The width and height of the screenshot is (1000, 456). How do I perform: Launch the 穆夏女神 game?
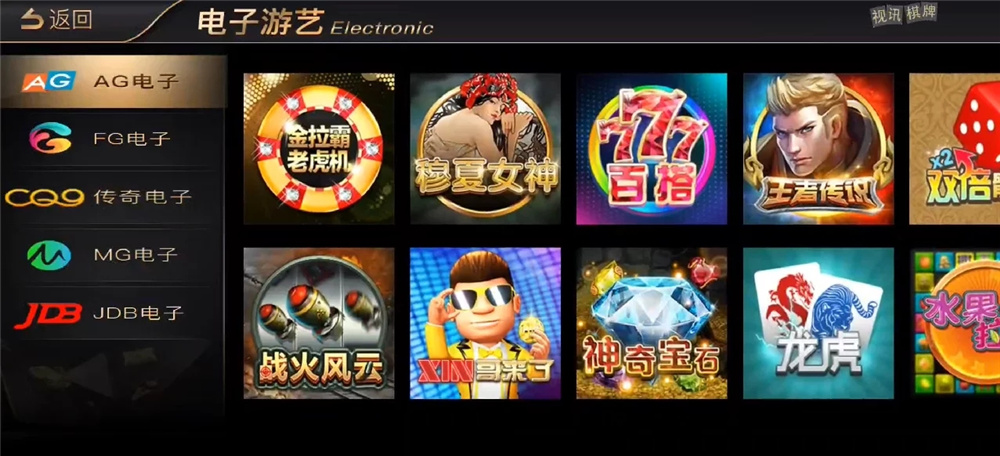point(485,148)
